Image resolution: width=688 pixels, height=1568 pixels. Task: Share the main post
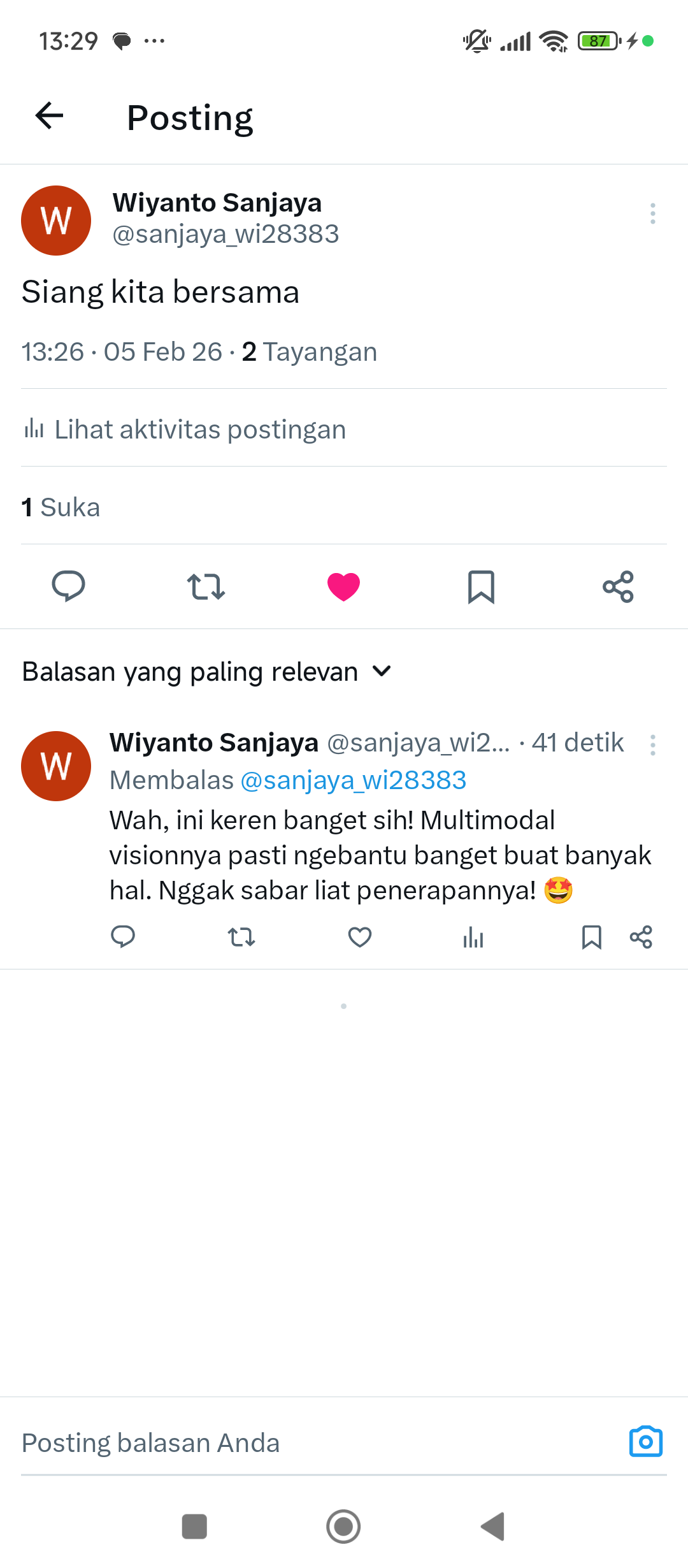(x=618, y=586)
